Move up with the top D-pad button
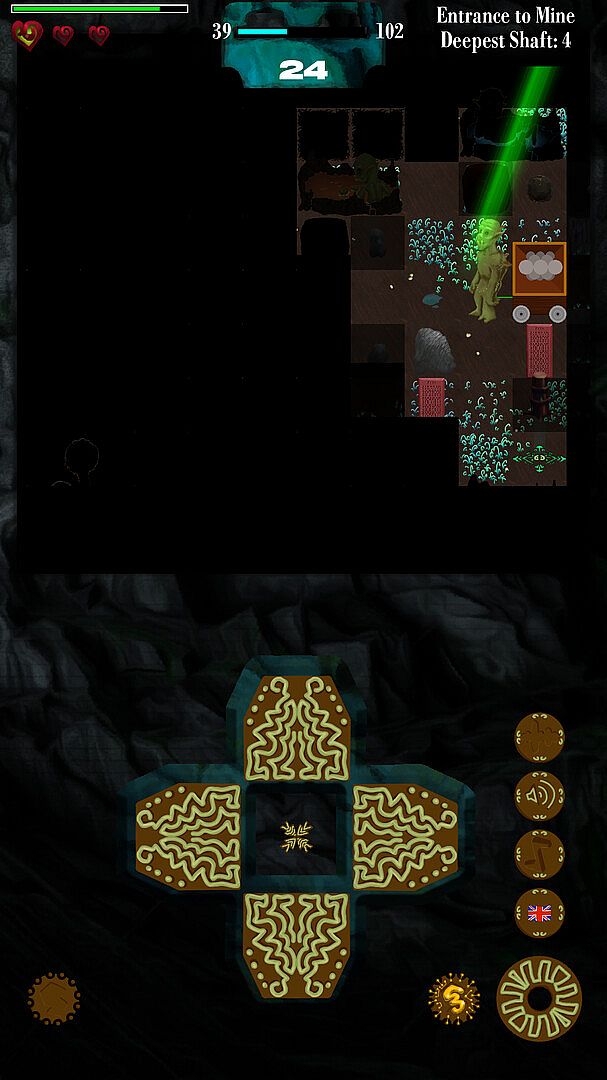The width and height of the screenshot is (607, 1080). click(296, 728)
